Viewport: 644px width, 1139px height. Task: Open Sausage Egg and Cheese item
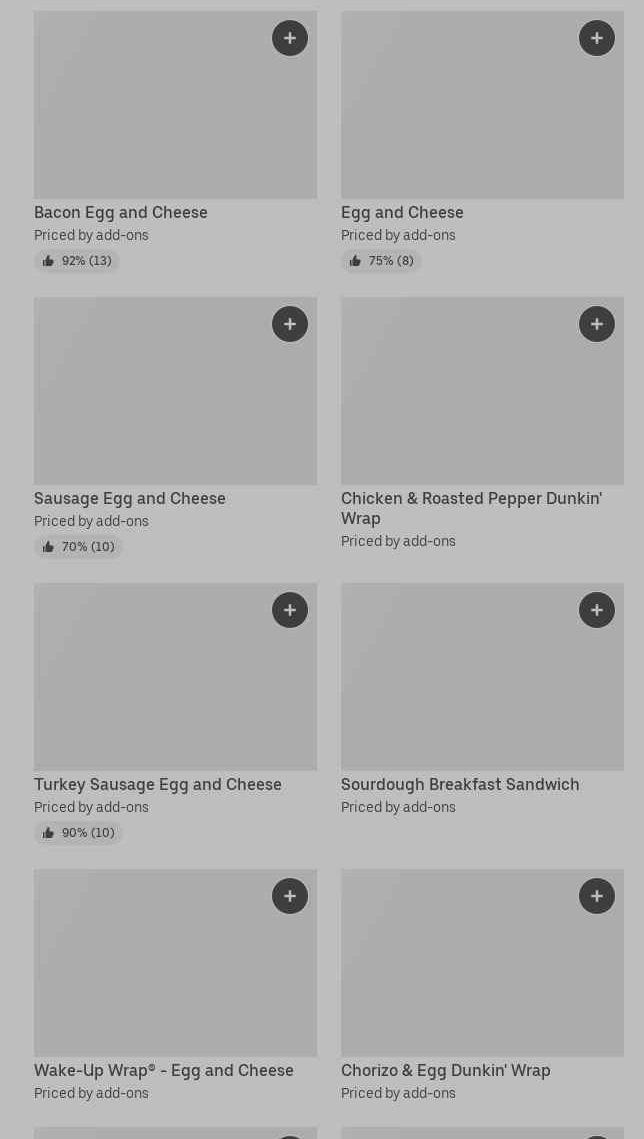[150, 400]
